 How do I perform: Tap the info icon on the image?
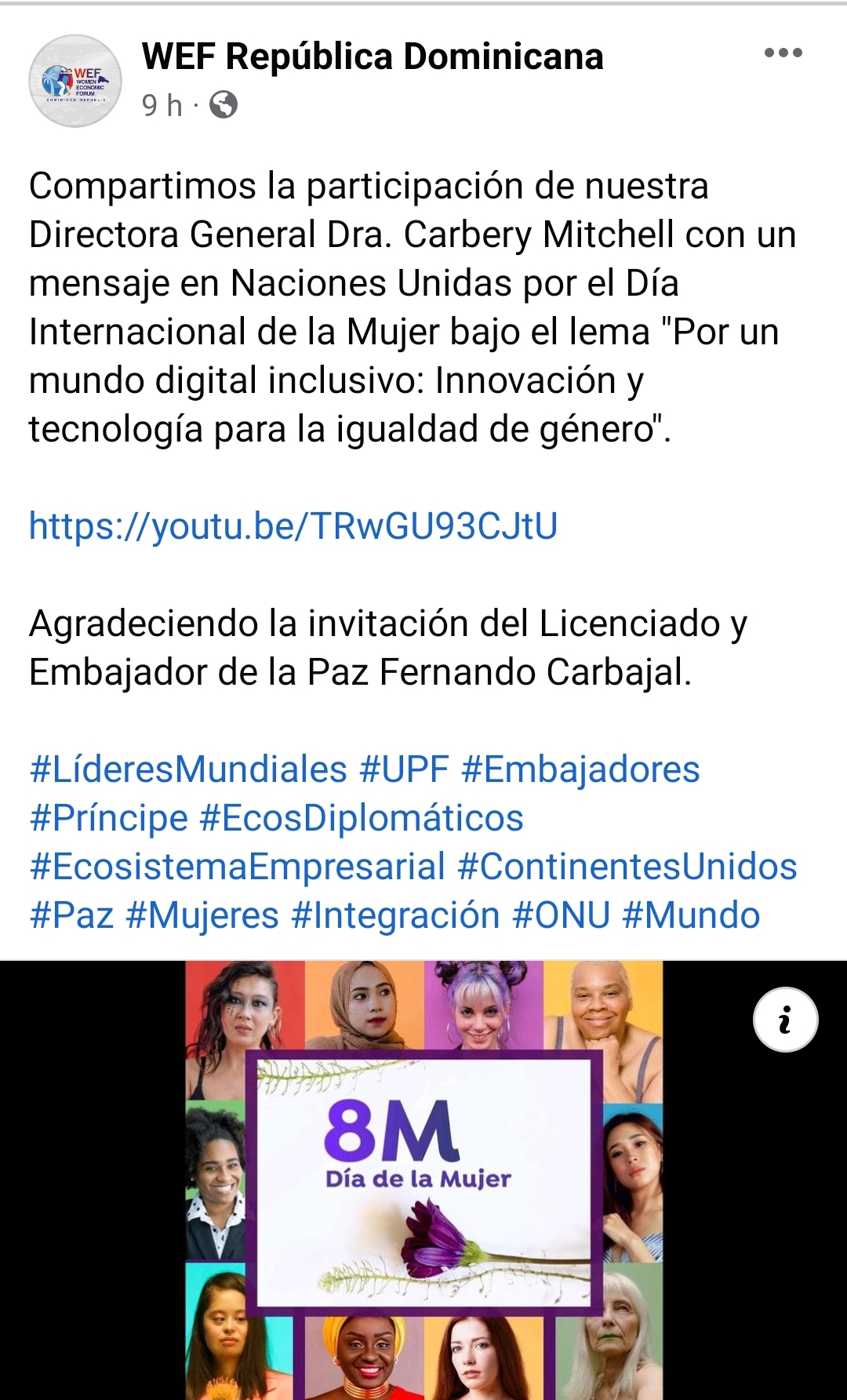coord(785,1020)
